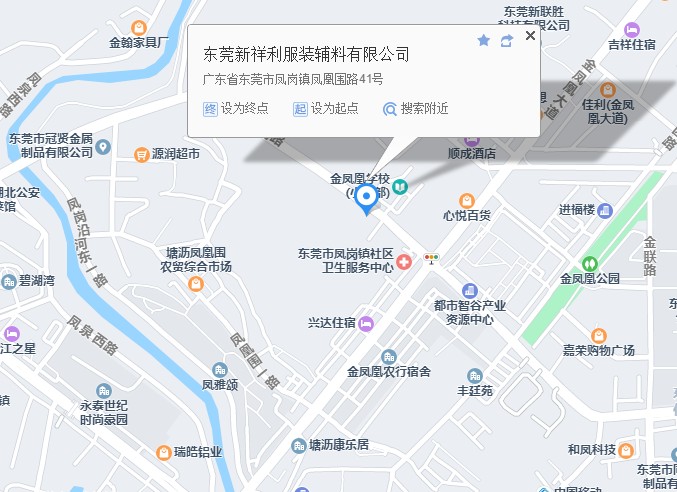
Task: Select 设为起点 to set start point
Action: click(x=326, y=108)
